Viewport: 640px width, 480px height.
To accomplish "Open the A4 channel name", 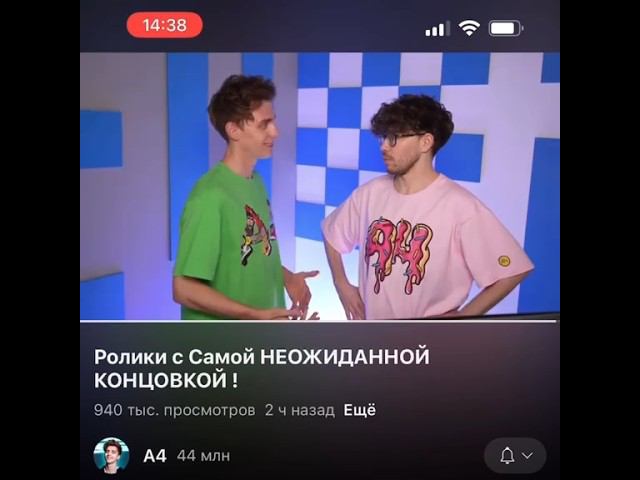I will coord(154,456).
